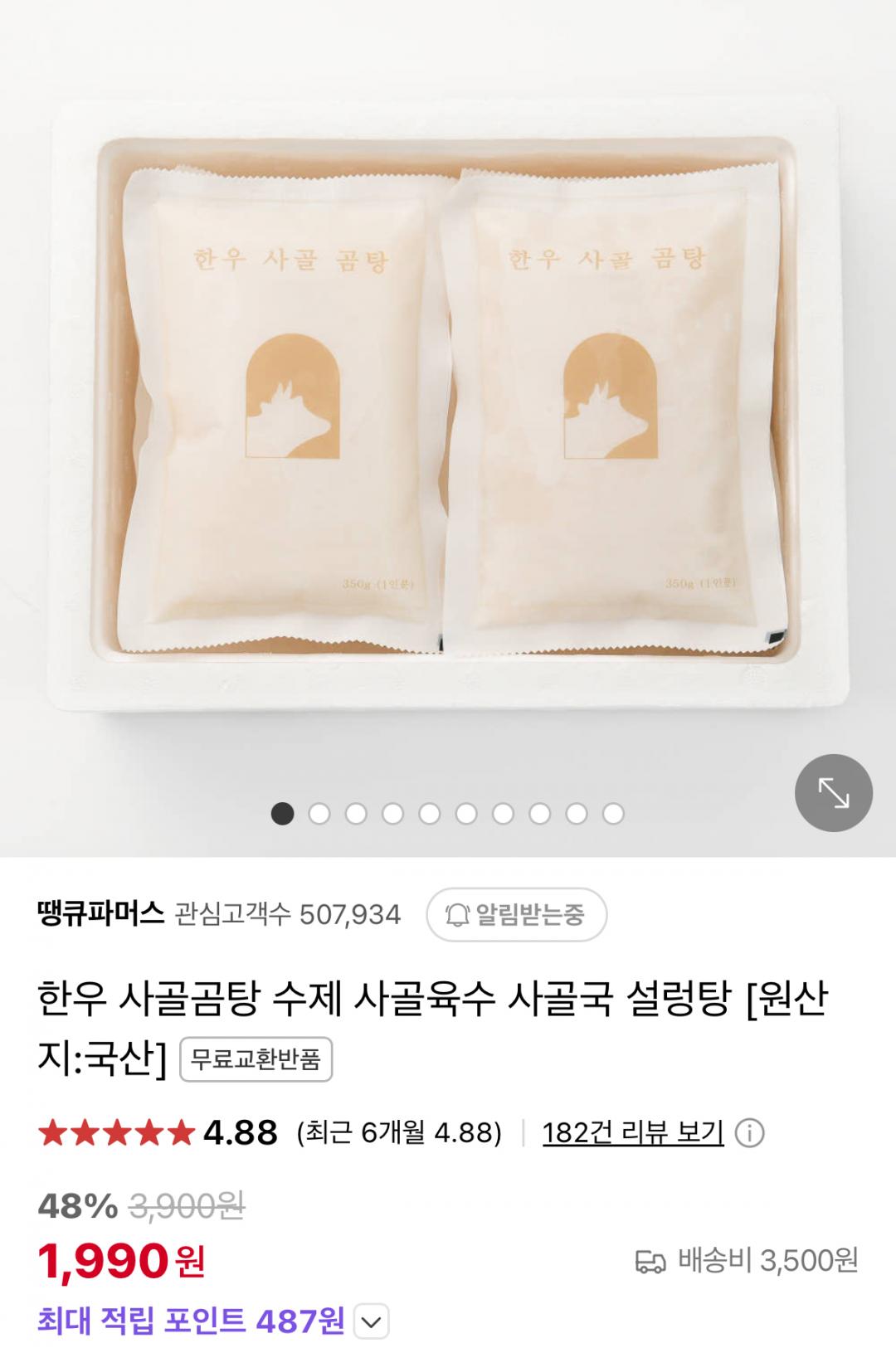Open the 182건 리뷰 보기 link
The image size is (896, 1348).
(x=633, y=1132)
